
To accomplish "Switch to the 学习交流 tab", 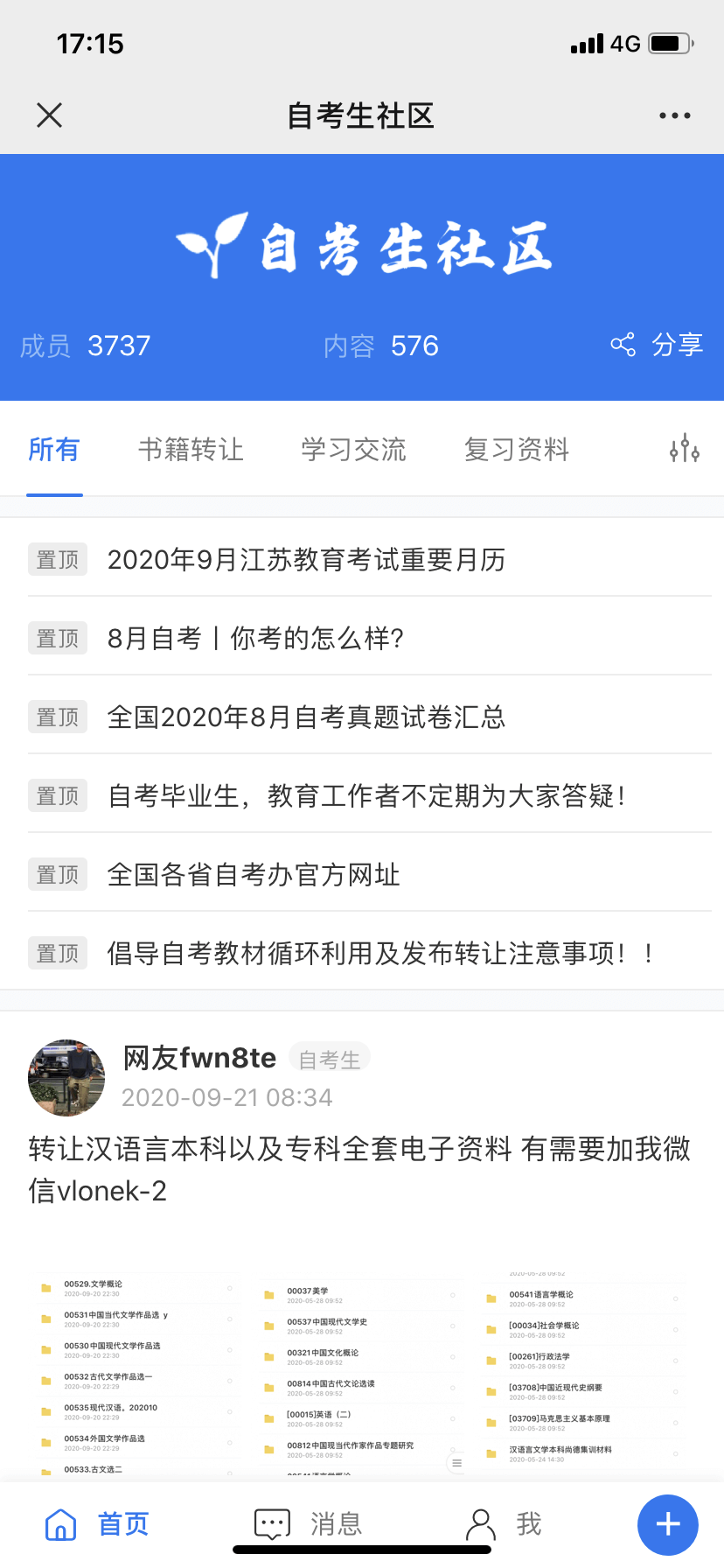I will tap(353, 450).
